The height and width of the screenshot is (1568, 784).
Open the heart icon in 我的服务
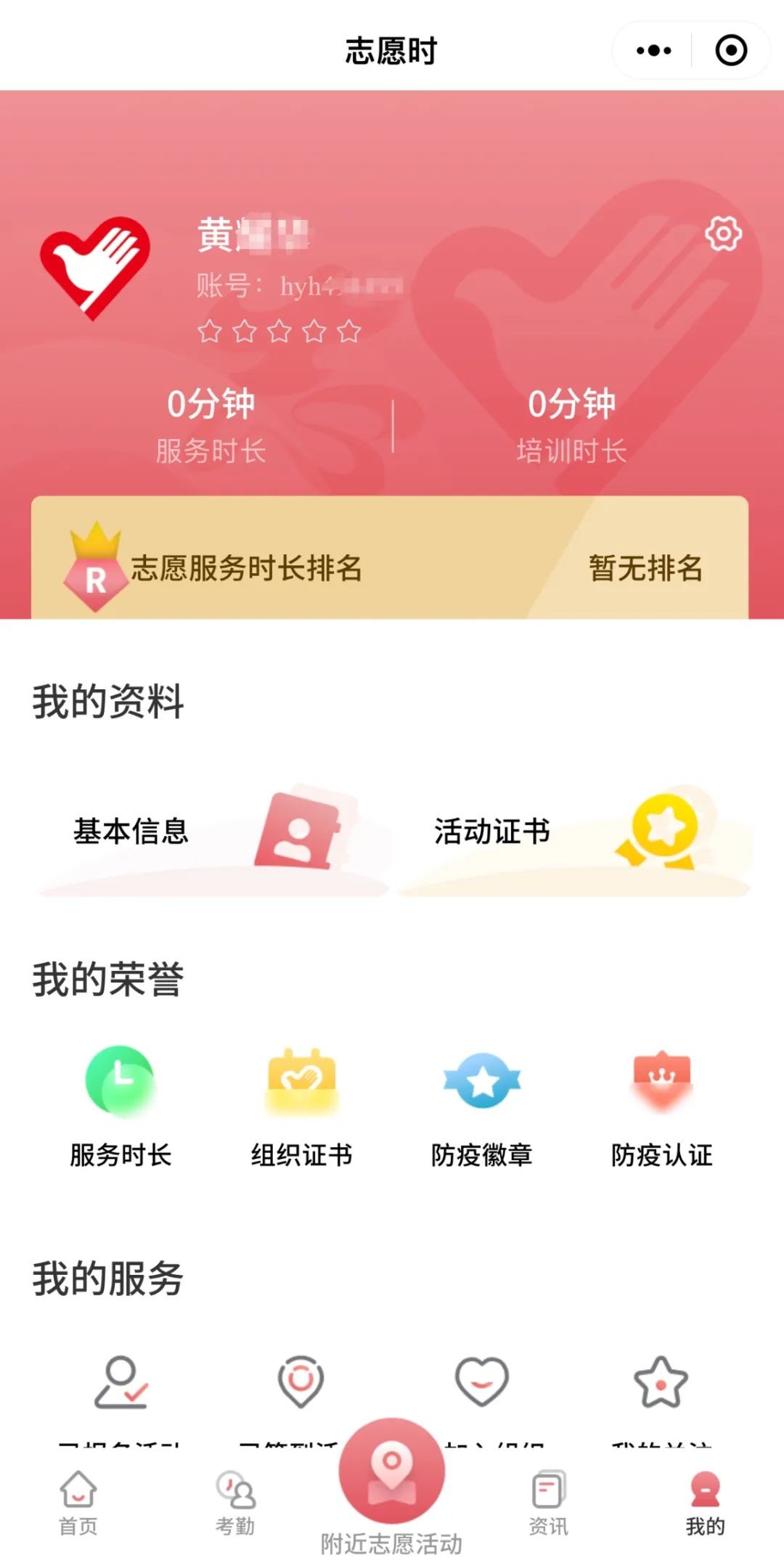click(x=482, y=1382)
